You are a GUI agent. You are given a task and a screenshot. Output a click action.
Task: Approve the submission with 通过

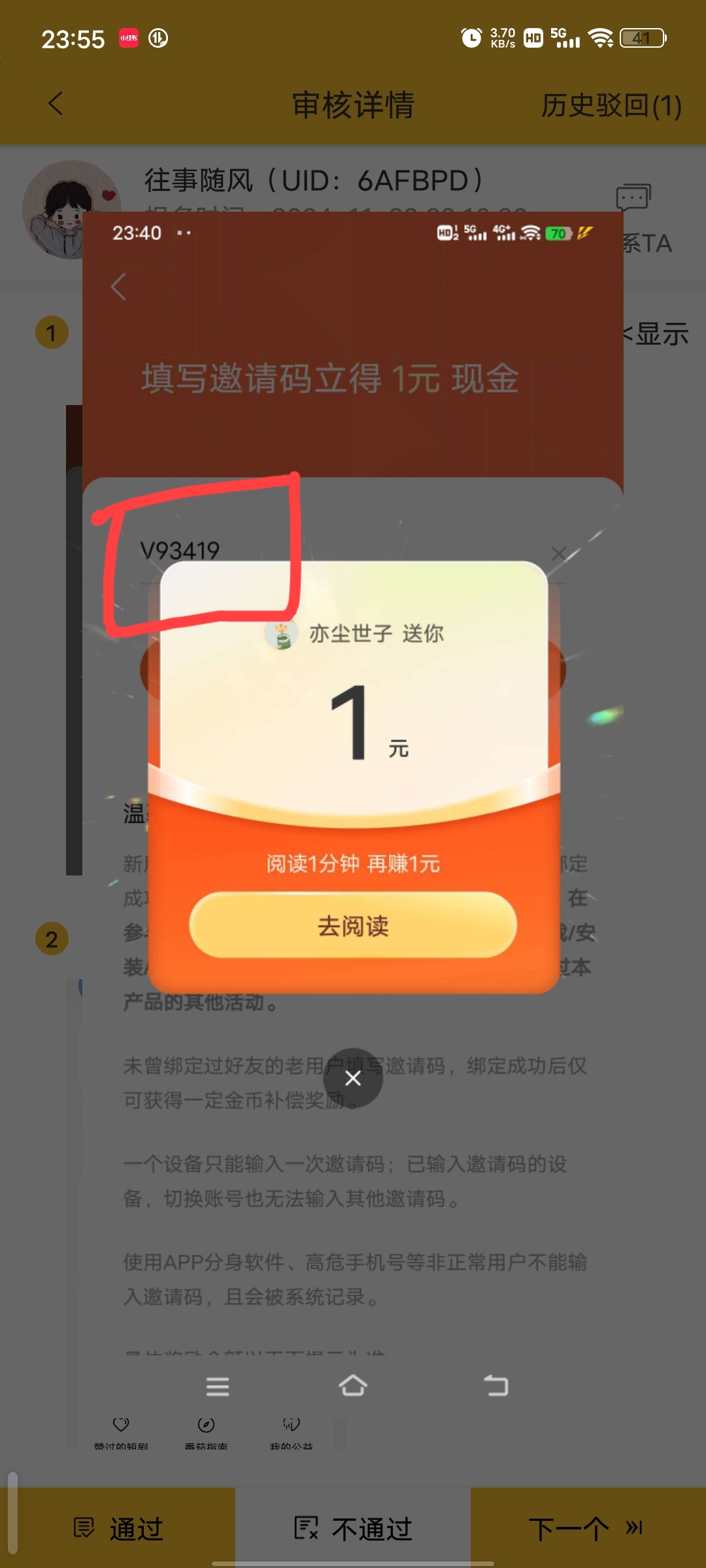(x=118, y=1528)
